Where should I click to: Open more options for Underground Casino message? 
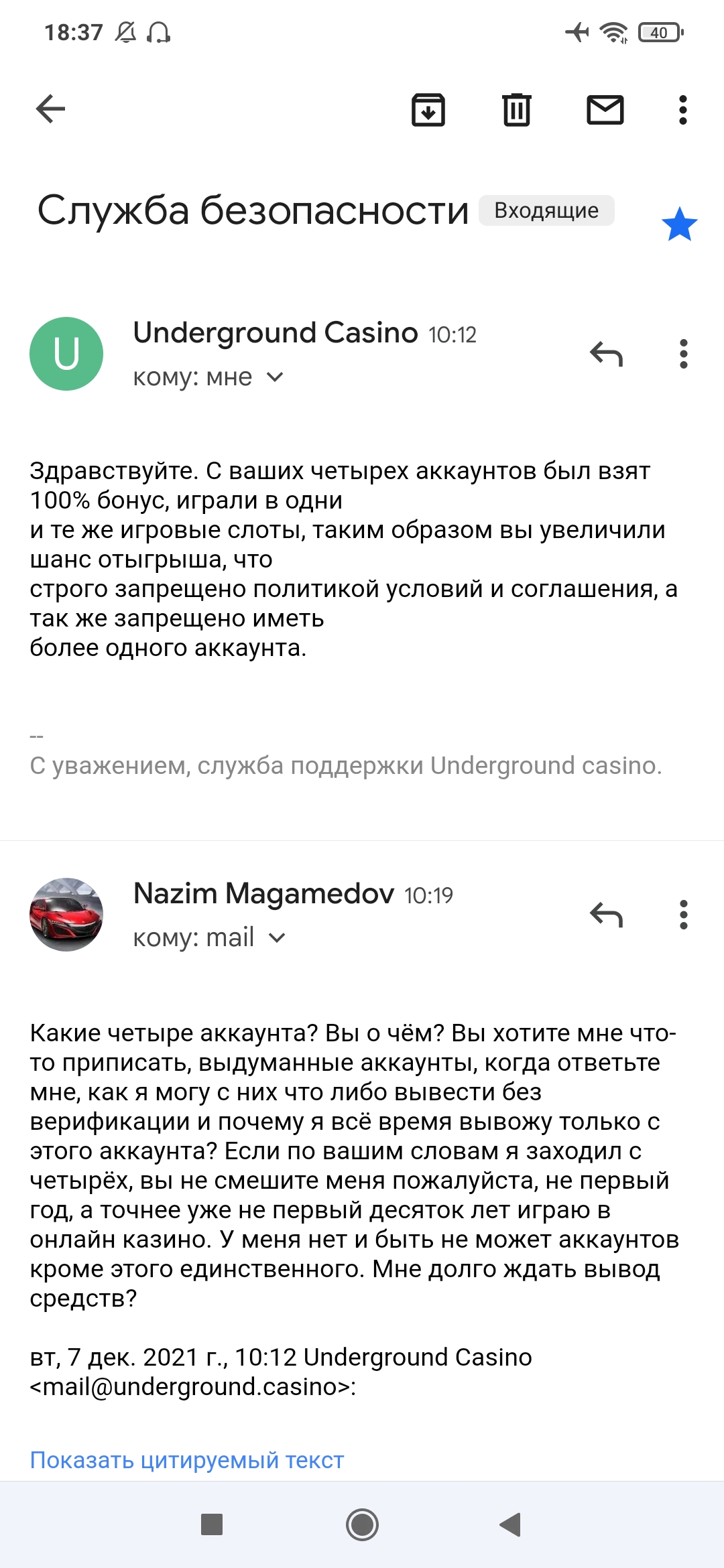(x=683, y=354)
